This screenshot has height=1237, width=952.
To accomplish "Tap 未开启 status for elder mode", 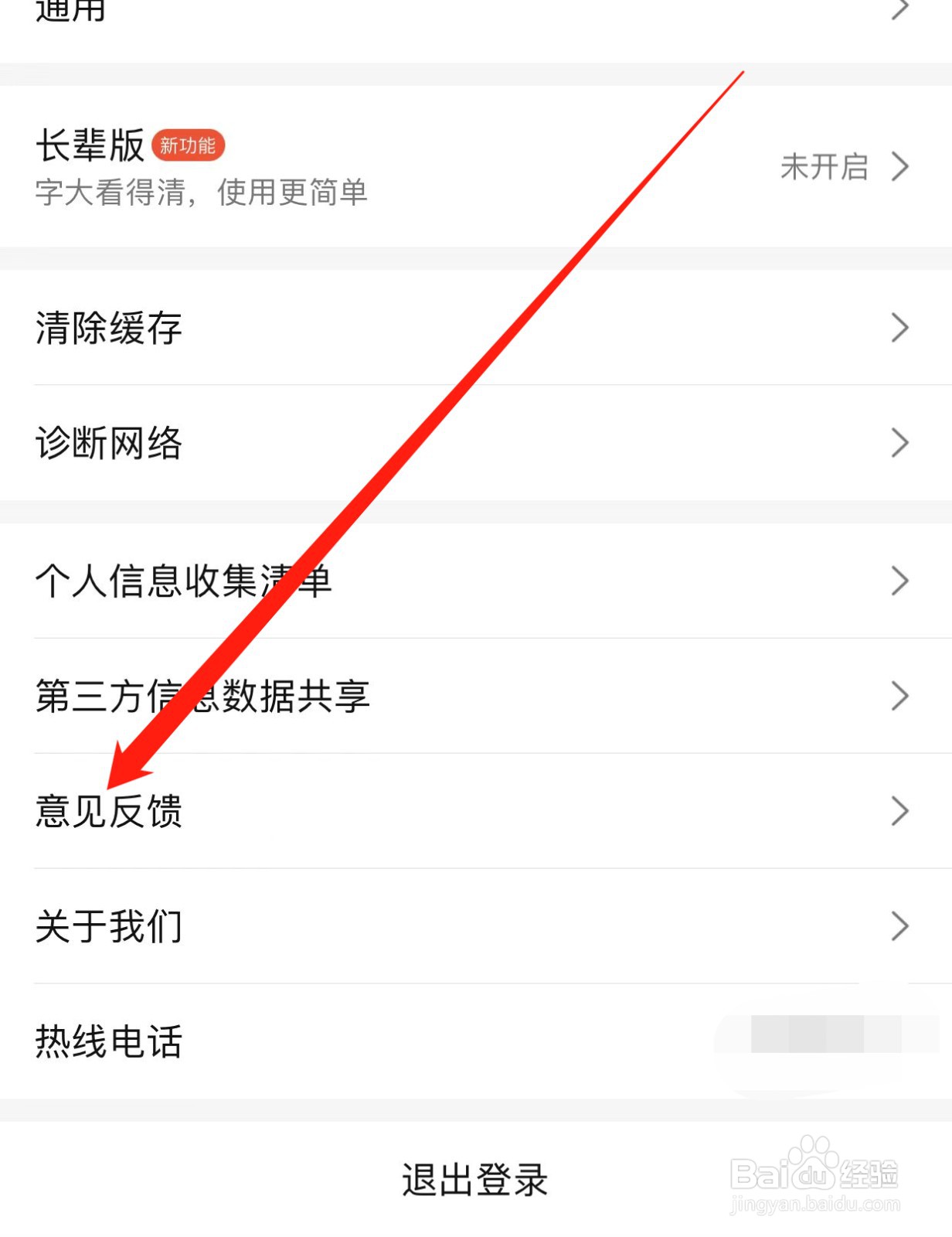I will 822,166.
